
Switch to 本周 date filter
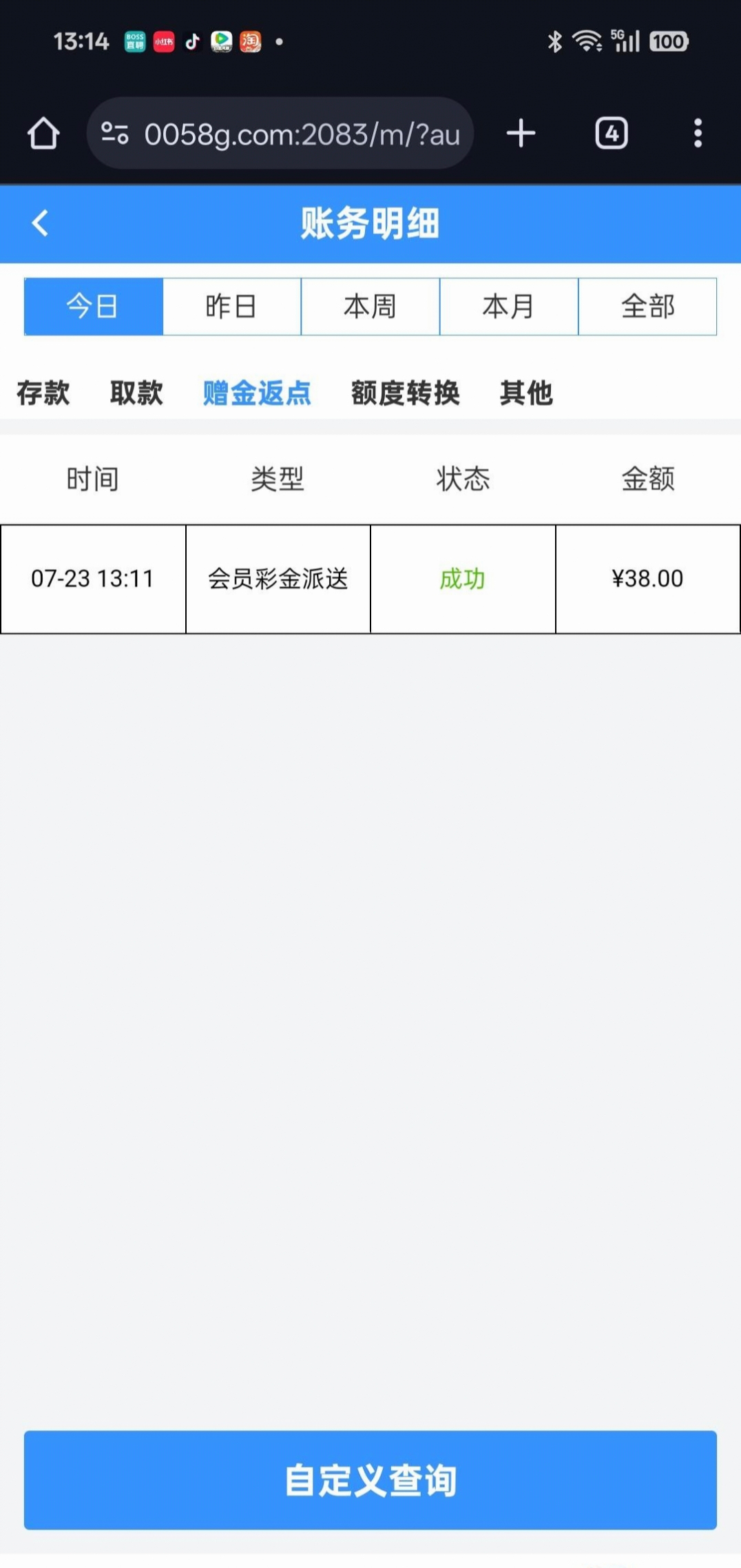[x=370, y=307]
